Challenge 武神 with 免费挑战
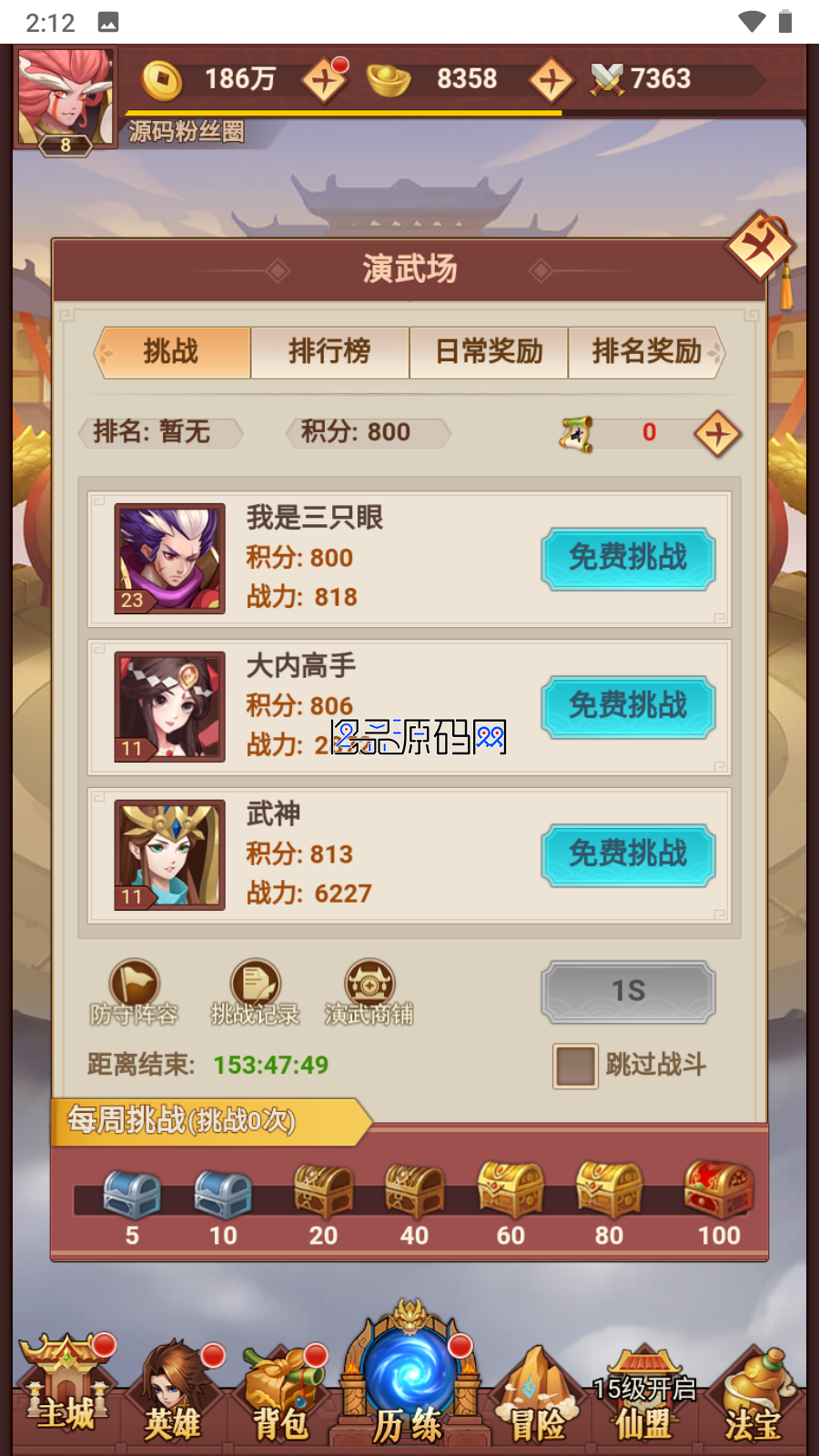The image size is (819, 1456). 628,854
